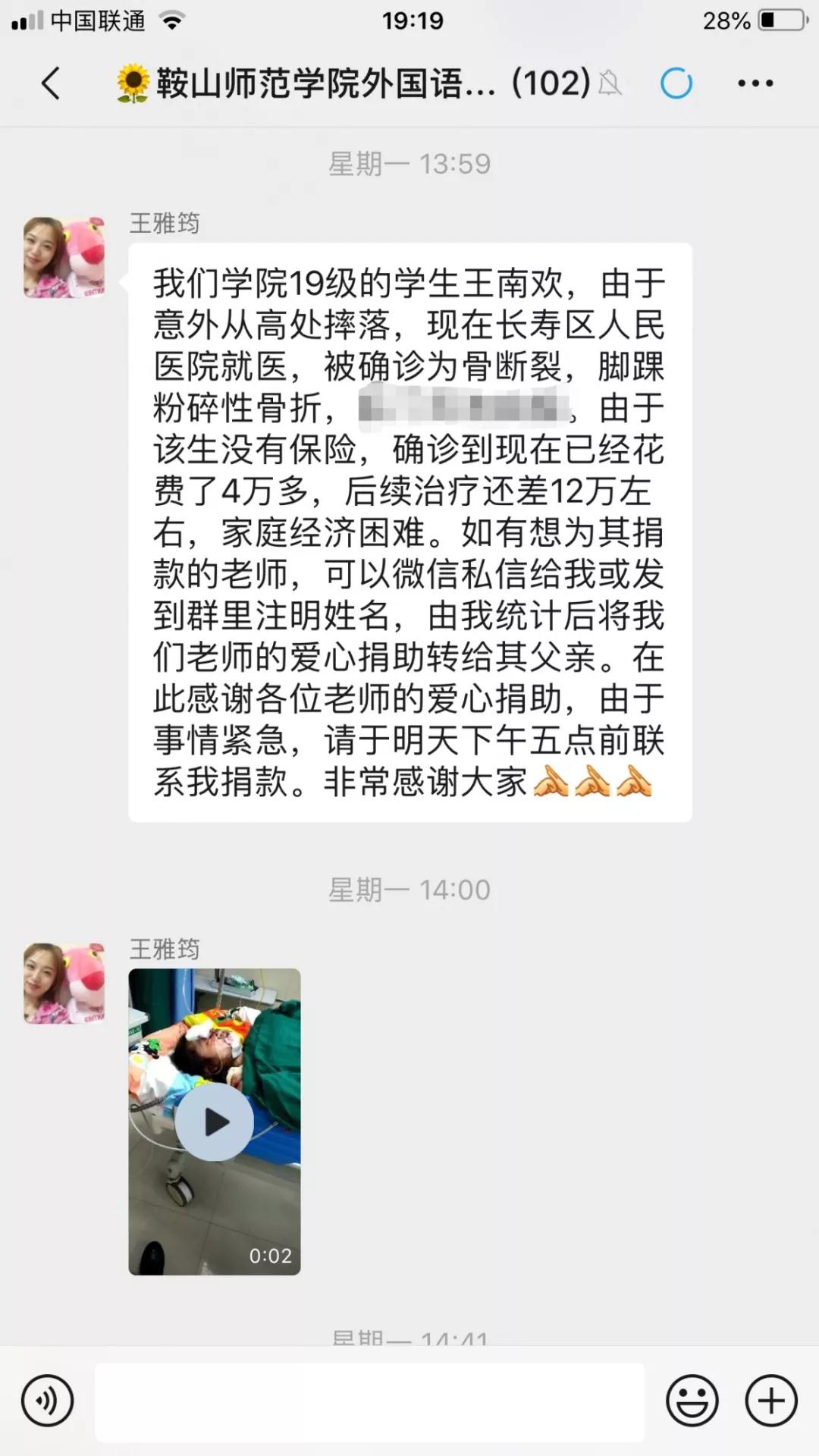Focus the message text field
Image resolution: width=819 pixels, height=1456 pixels.
[x=369, y=1401]
